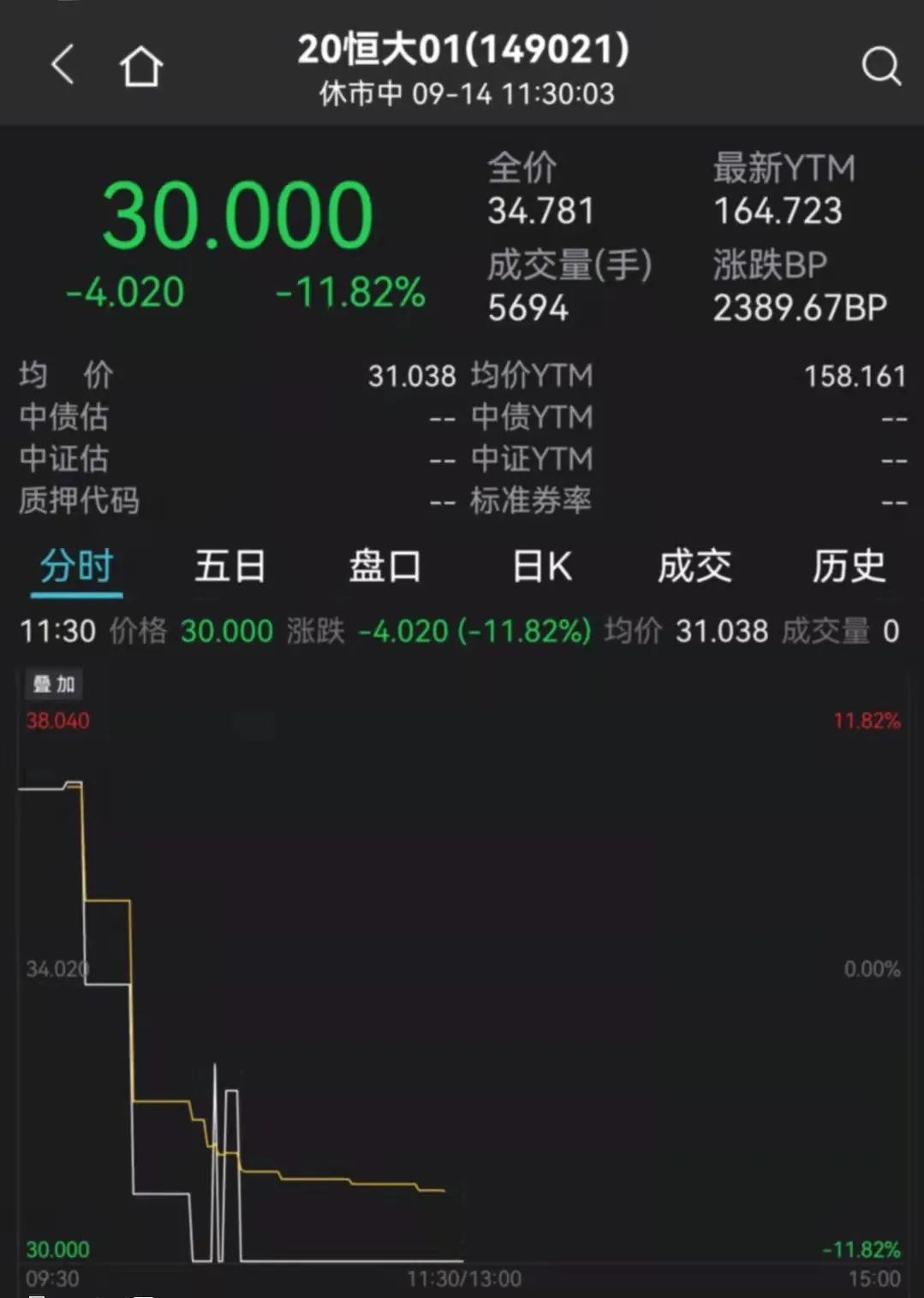Viewport: 924px width, 1298px height.
Task: Select the 分时 intraday chart tab
Action: pos(76,567)
